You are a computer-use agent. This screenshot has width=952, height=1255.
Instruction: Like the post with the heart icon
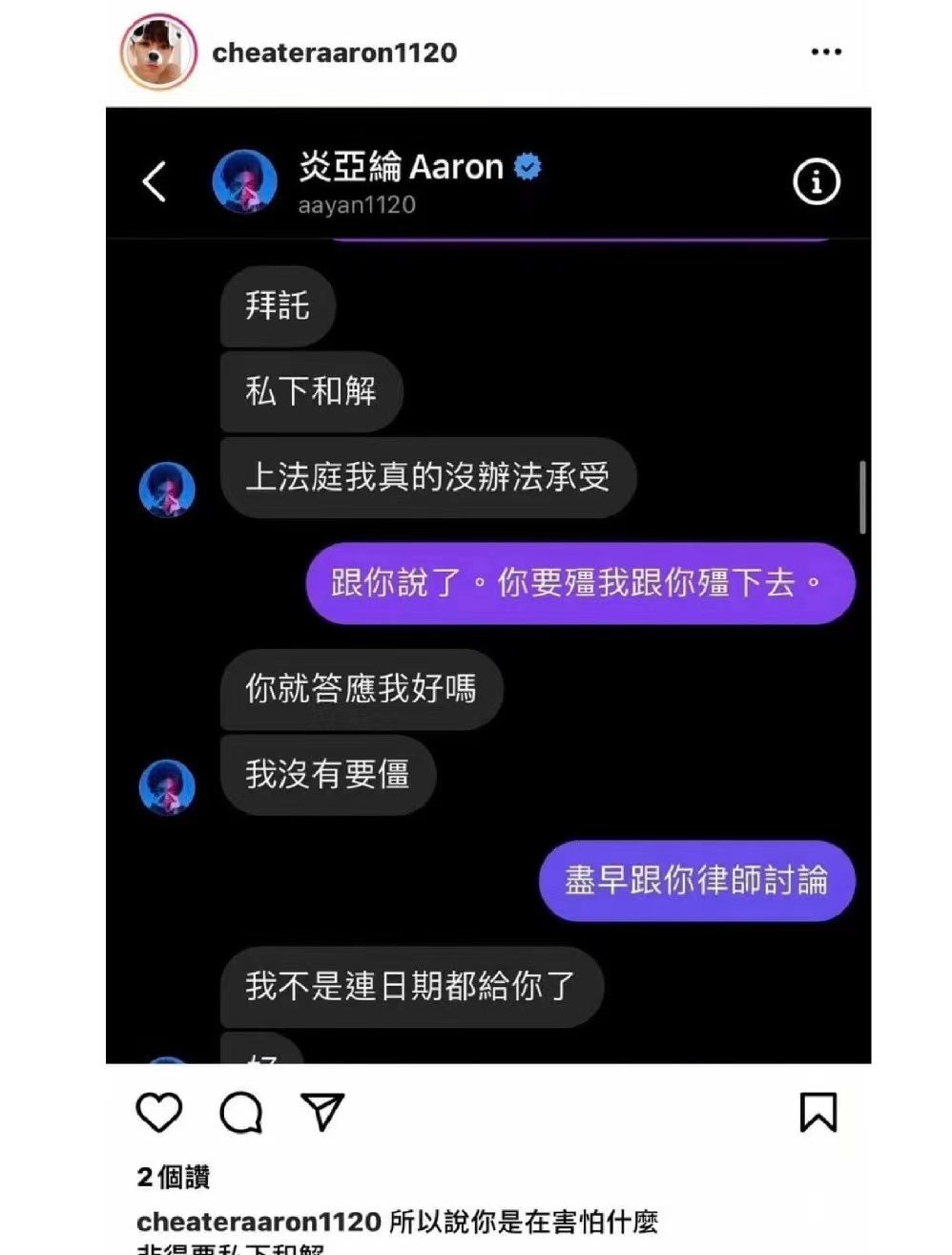click(159, 1113)
